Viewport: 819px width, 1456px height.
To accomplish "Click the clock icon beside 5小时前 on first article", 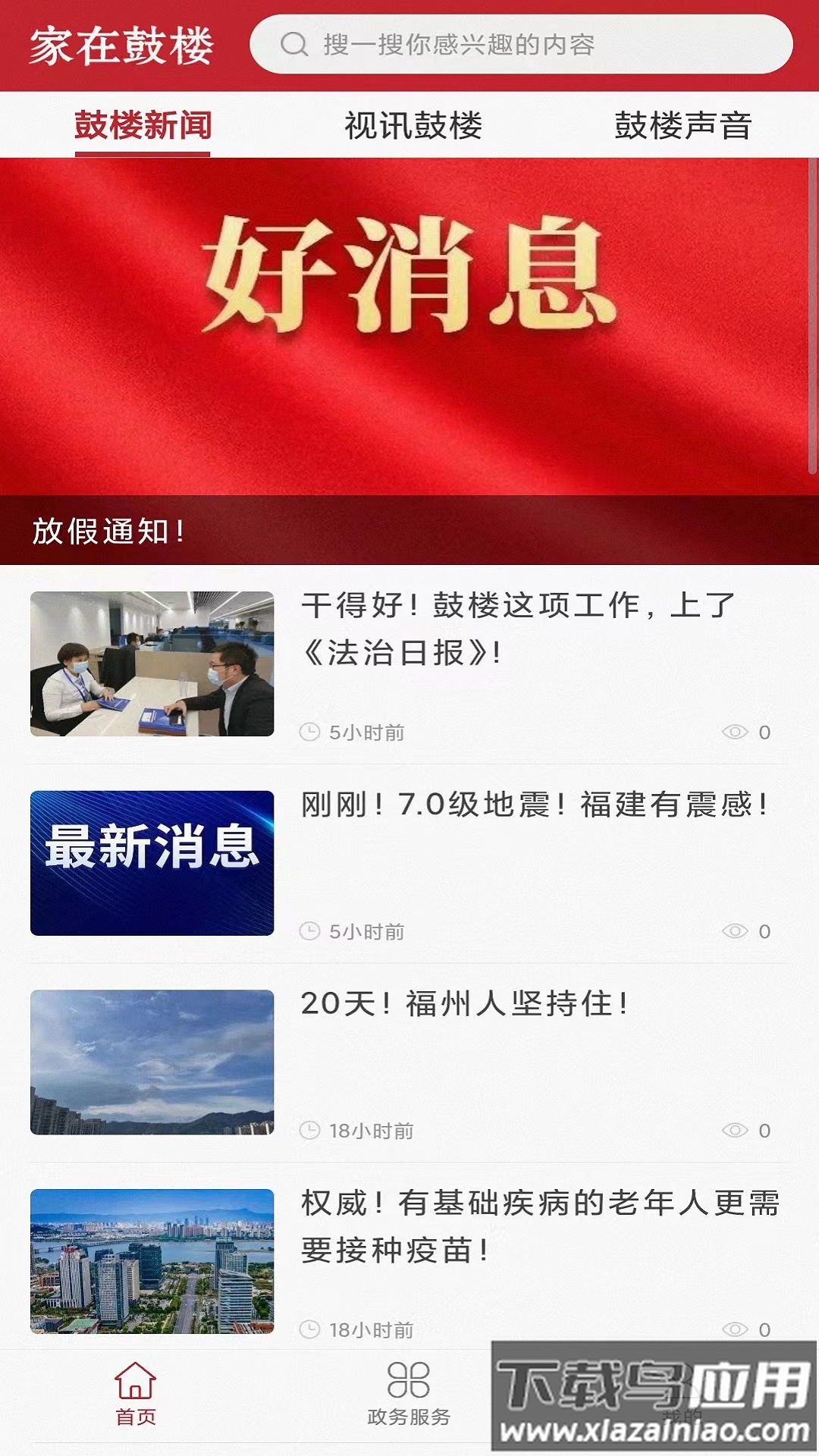I will [312, 730].
